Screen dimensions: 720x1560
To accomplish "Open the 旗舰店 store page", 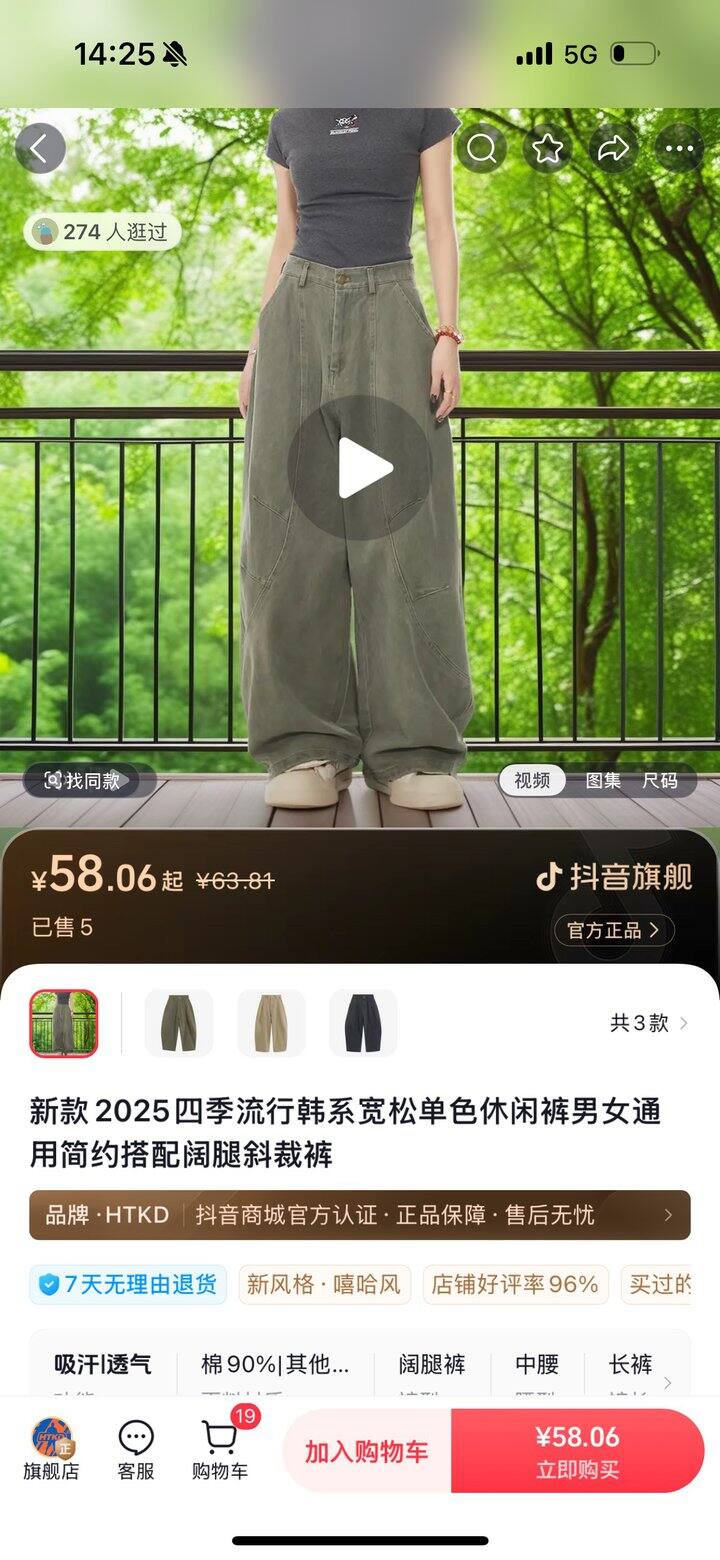I will 51,1450.
